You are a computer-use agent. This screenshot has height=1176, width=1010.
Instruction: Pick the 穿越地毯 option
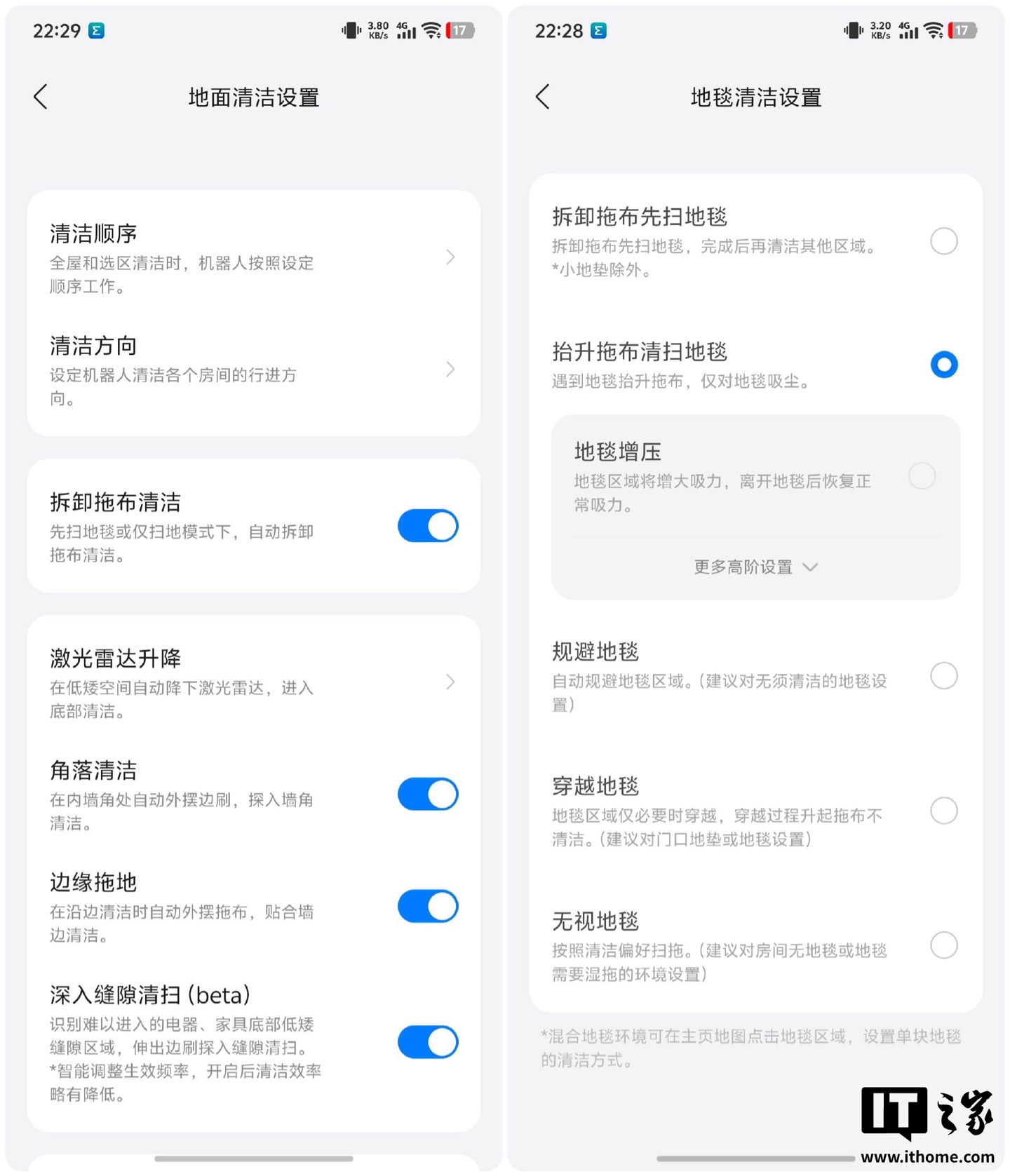943,811
